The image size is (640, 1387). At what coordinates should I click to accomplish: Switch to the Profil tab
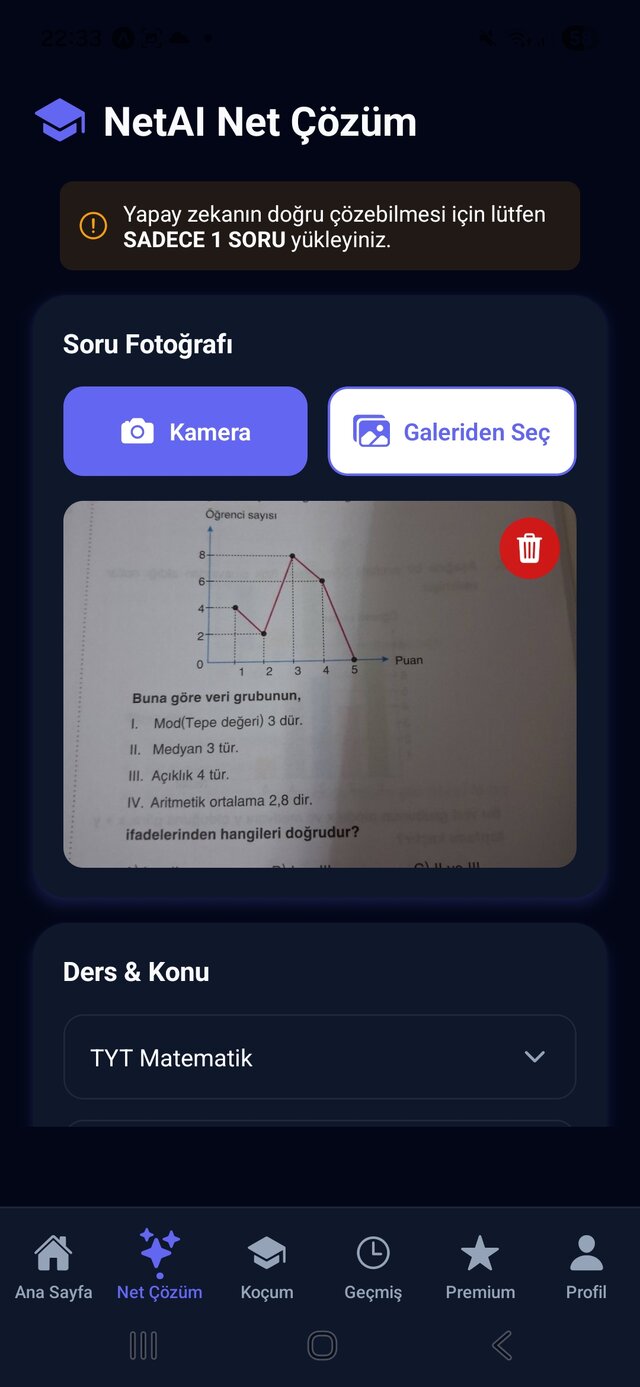(x=586, y=1267)
